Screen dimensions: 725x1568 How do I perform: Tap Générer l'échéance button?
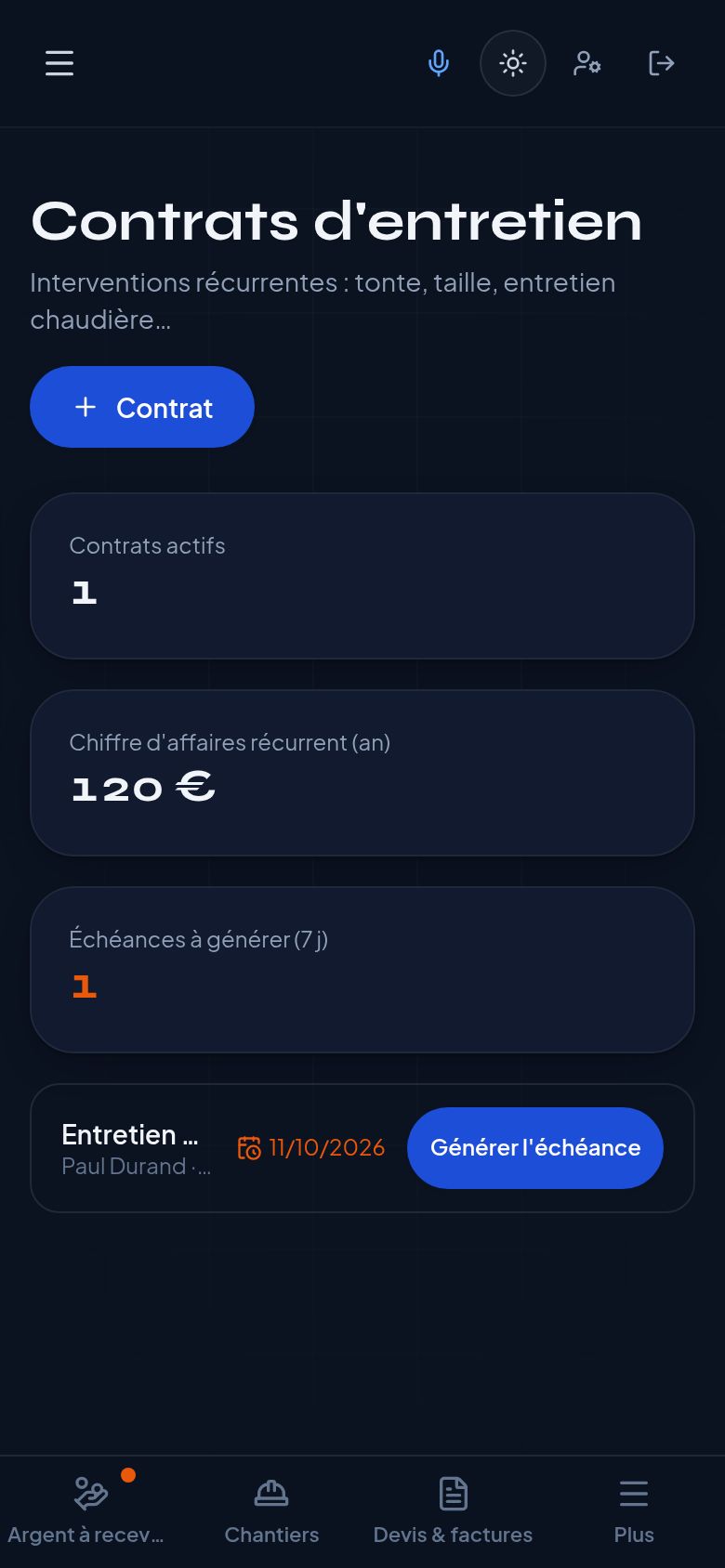(x=535, y=1148)
